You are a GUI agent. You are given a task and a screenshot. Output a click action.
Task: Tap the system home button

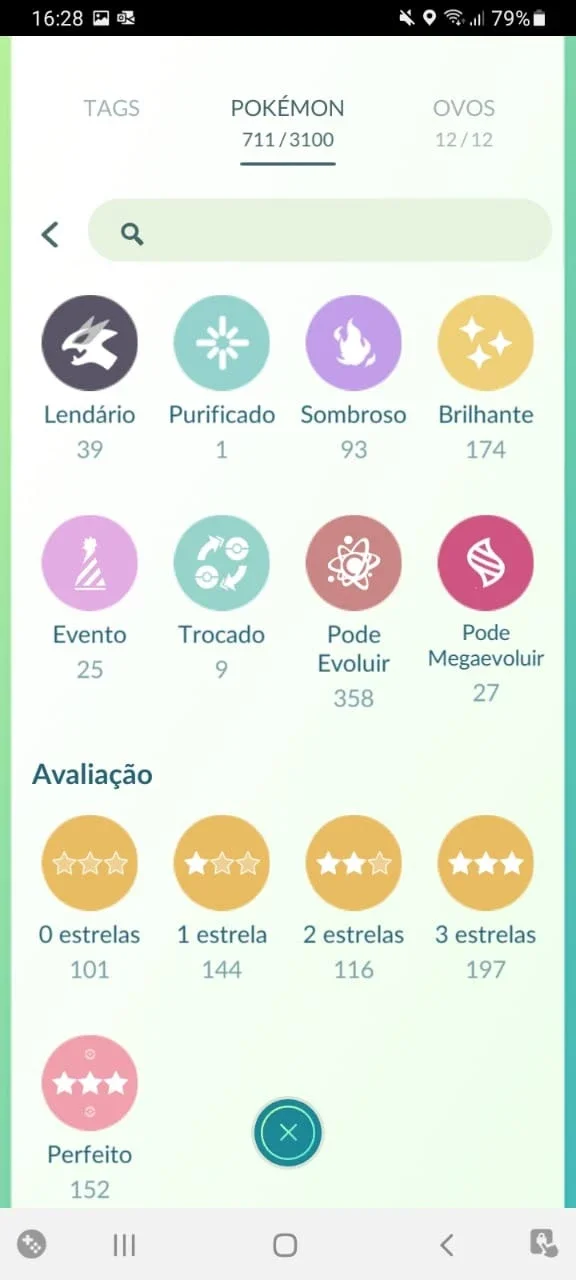coord(285,1245)
